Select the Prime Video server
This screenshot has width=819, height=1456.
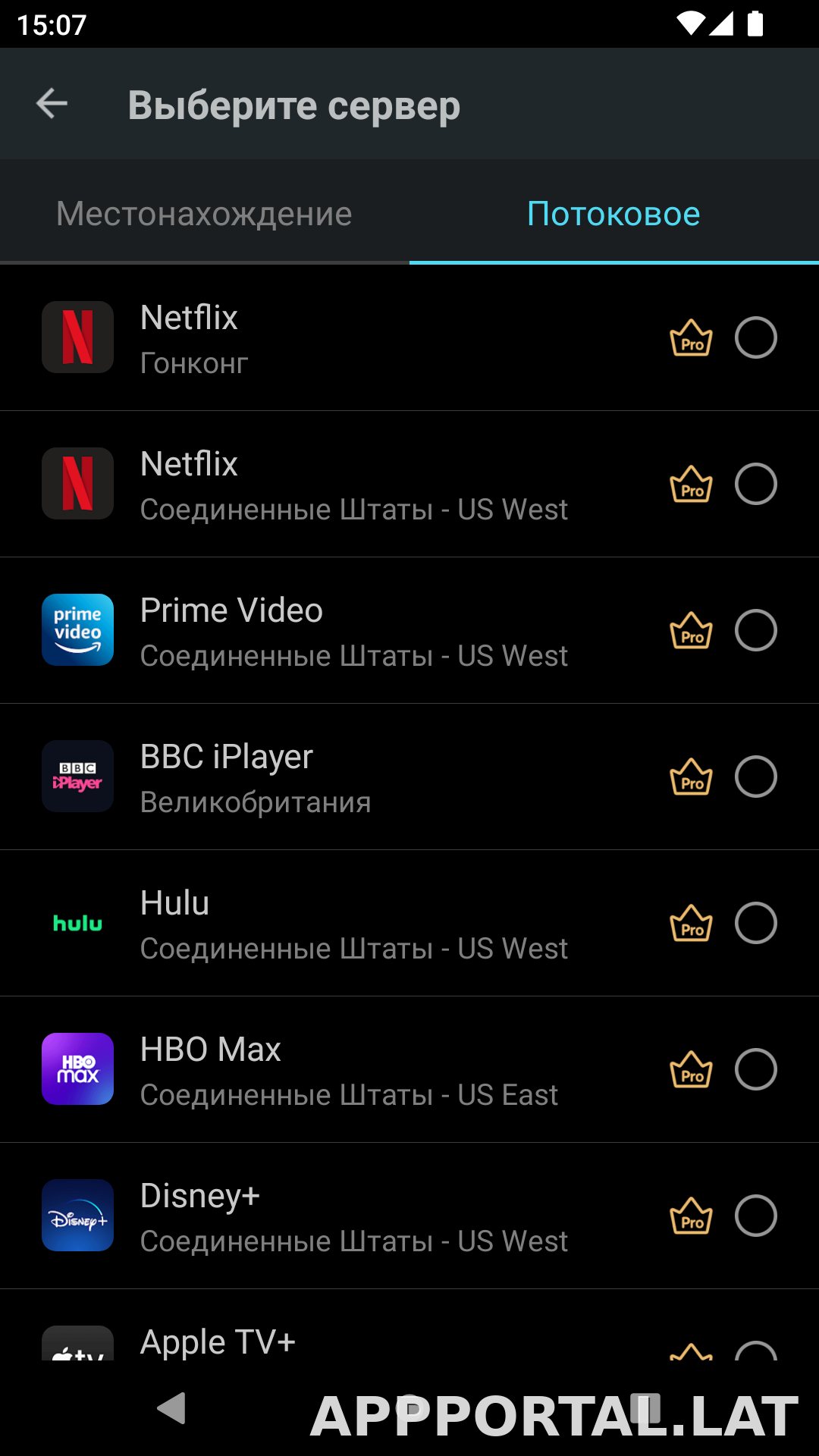click(x=409, y=630)
